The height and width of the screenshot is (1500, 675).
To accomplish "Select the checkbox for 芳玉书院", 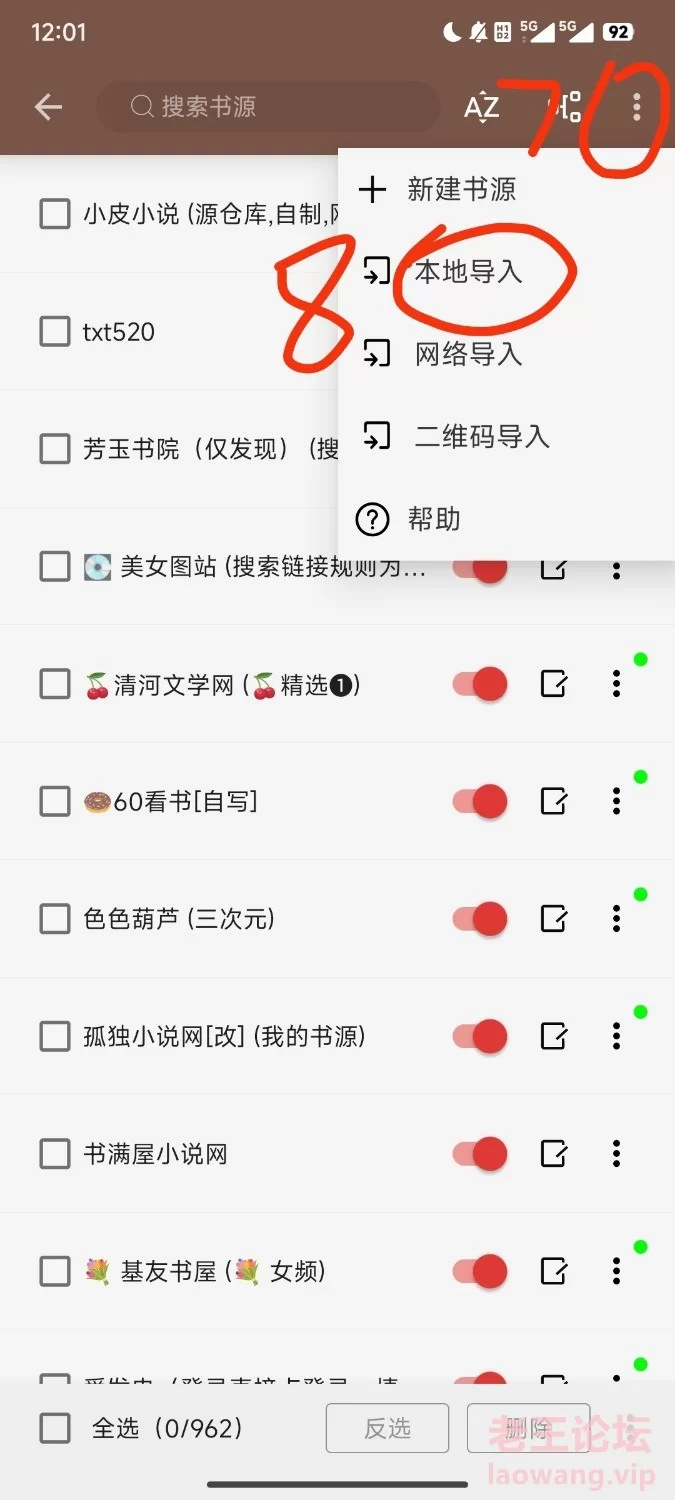I will click(55, 449).
